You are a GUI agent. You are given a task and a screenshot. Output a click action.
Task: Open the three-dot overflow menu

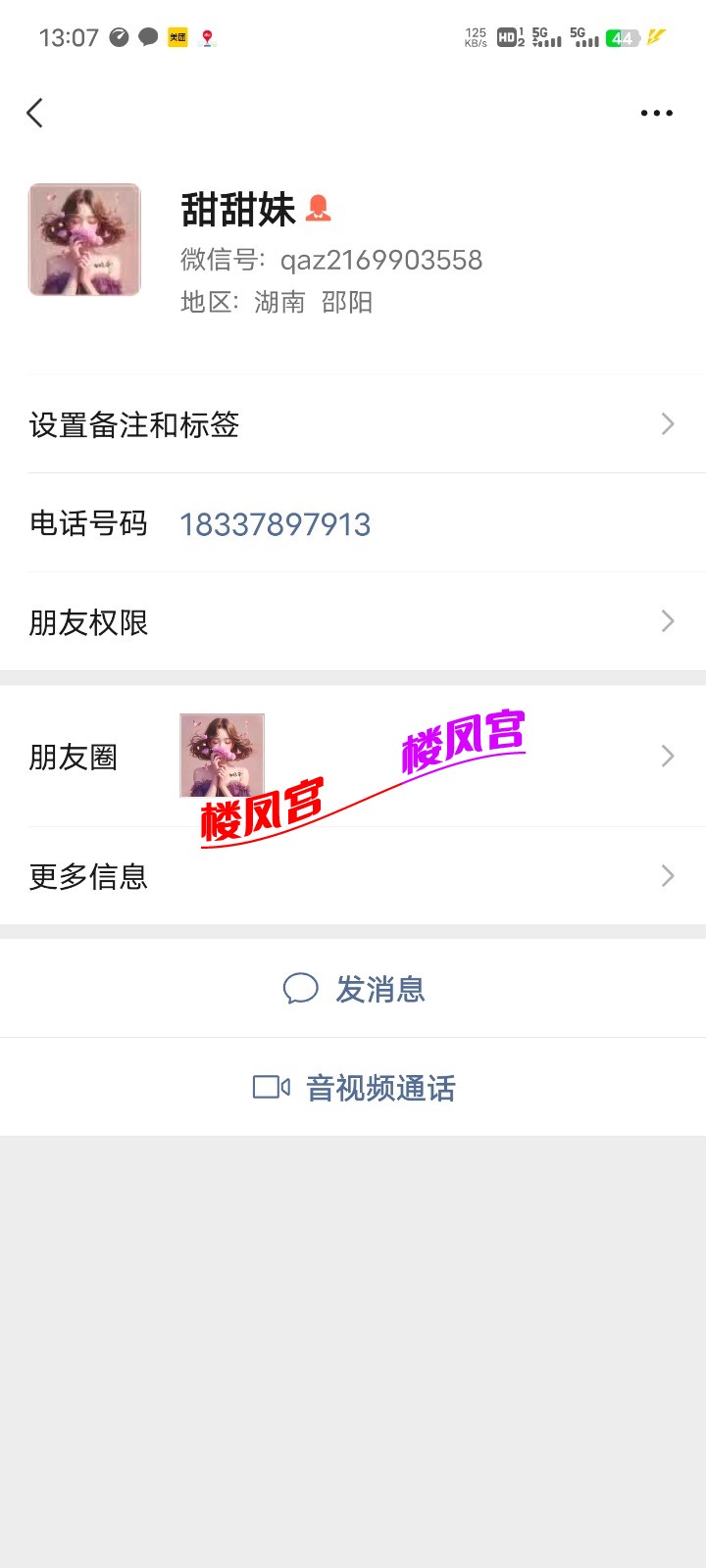point(656,113)
